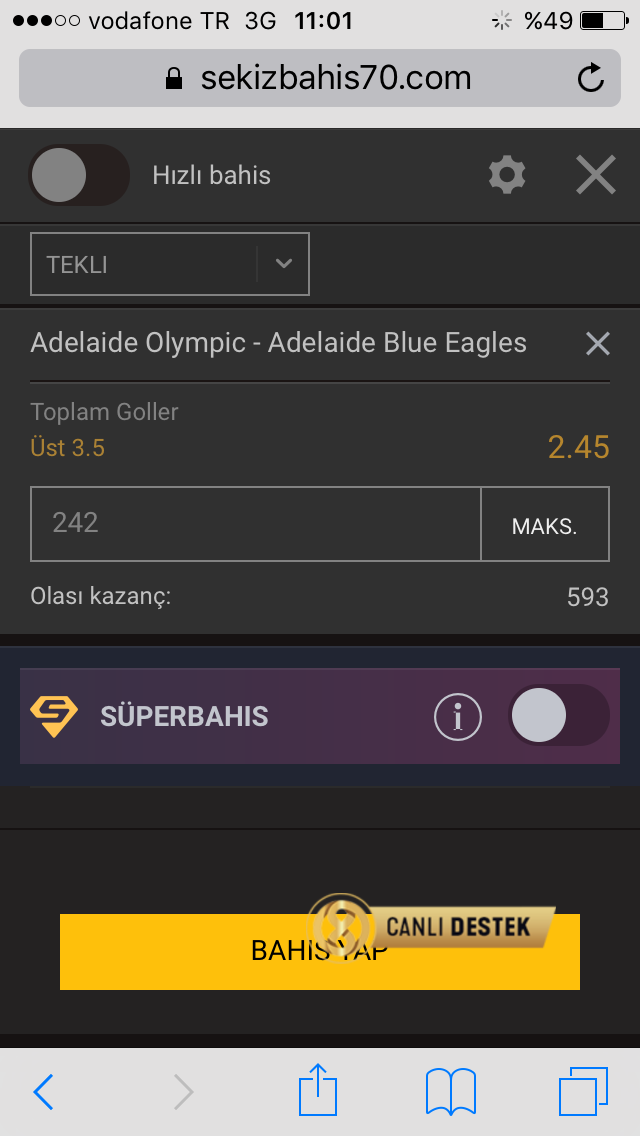Close the bet slip panel
Viewport: 640px width, 1136px height.
(x=596, y=175)
